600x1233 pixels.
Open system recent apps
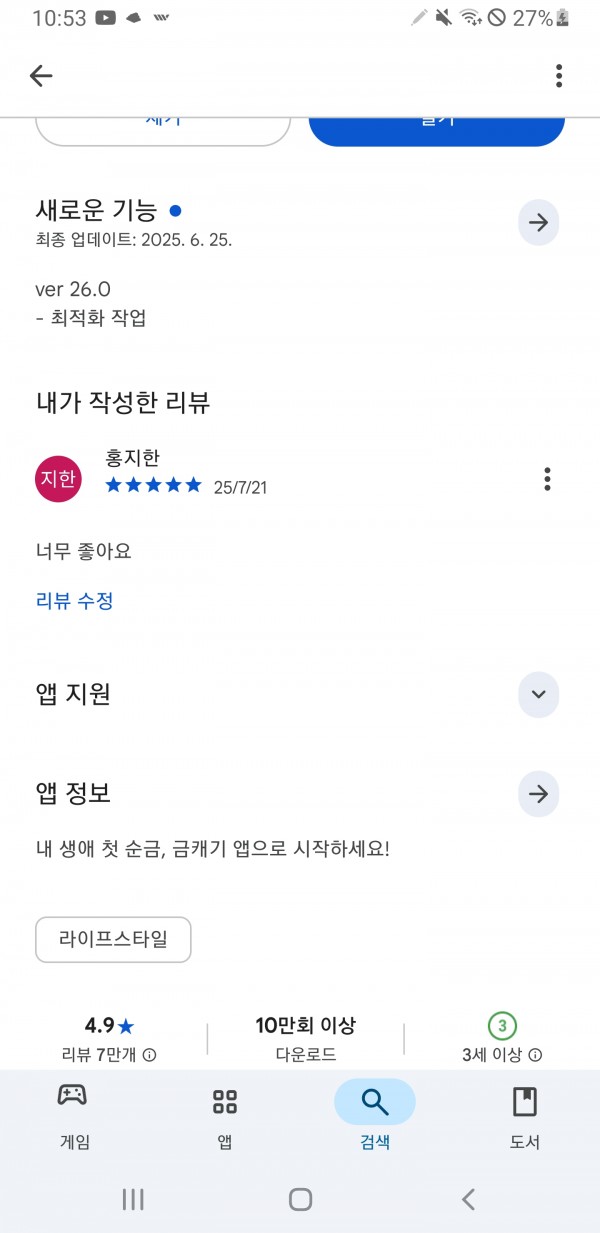(x=133, y=1200)
